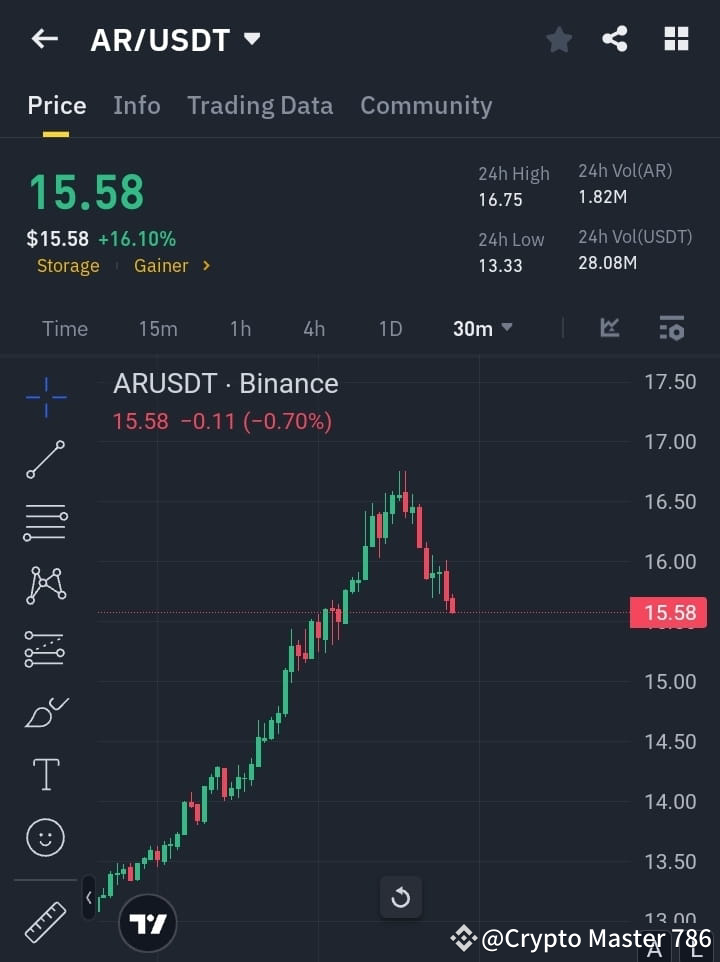View the Gainer category link

(x=160, y=265)
